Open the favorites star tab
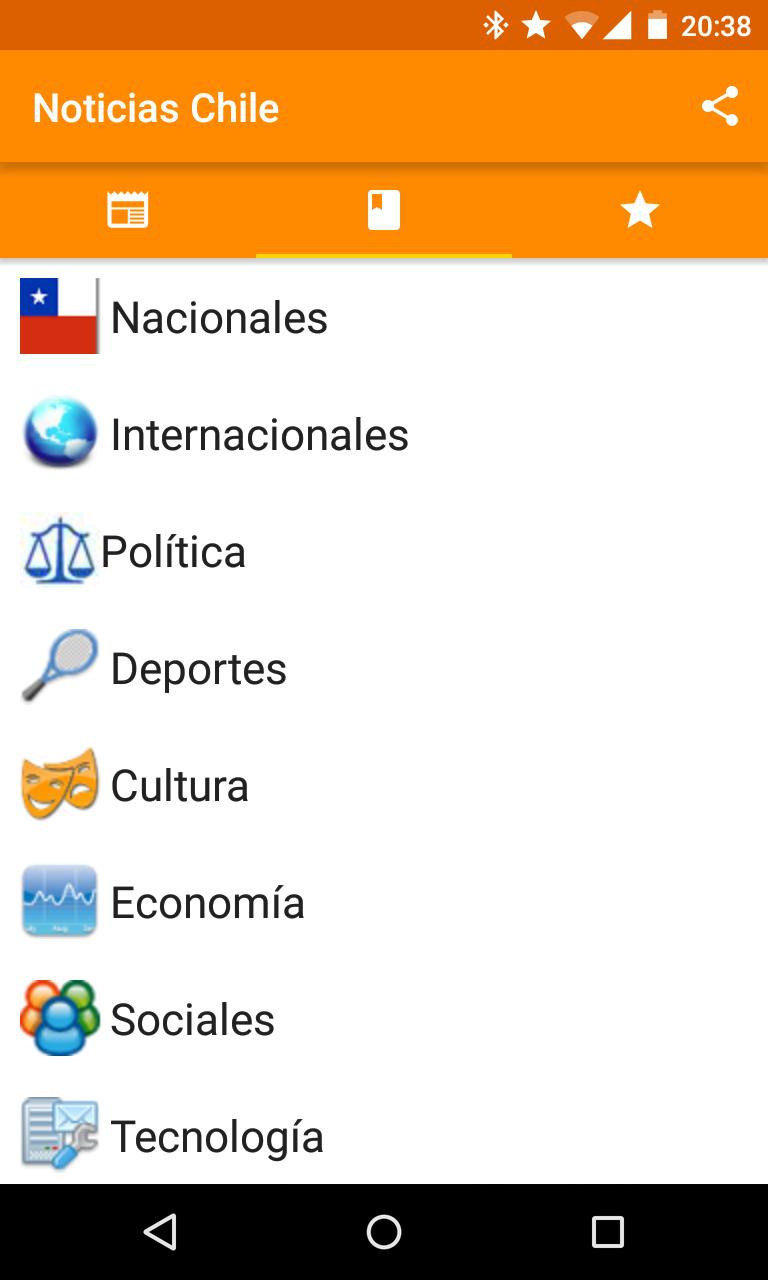This screenshot has height=1280, width=768. click(x=640, y=210)
